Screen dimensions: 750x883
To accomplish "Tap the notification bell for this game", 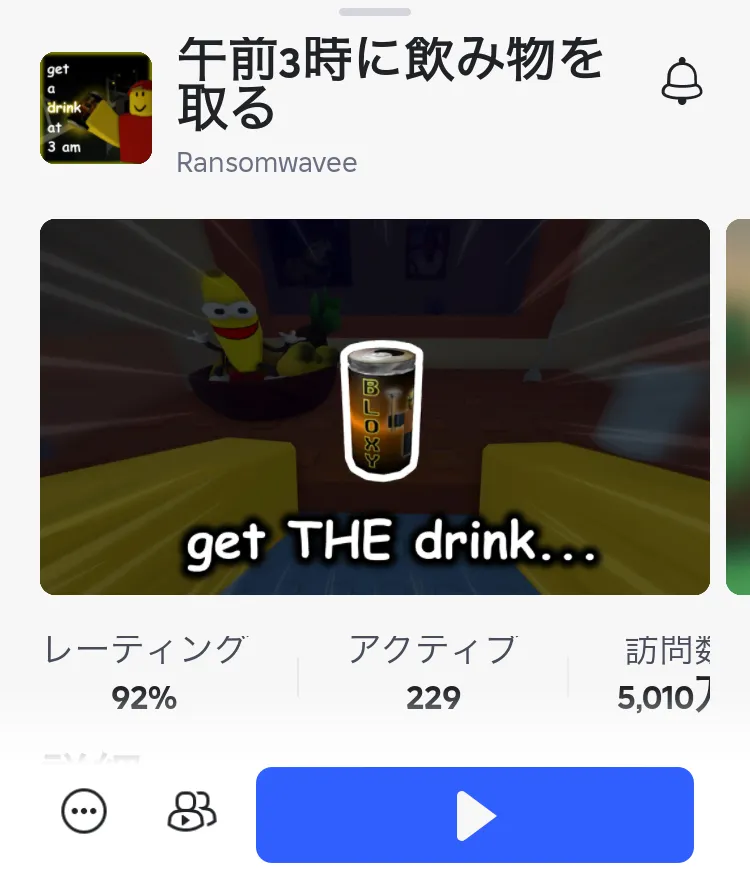I will [x=683, y=81].
